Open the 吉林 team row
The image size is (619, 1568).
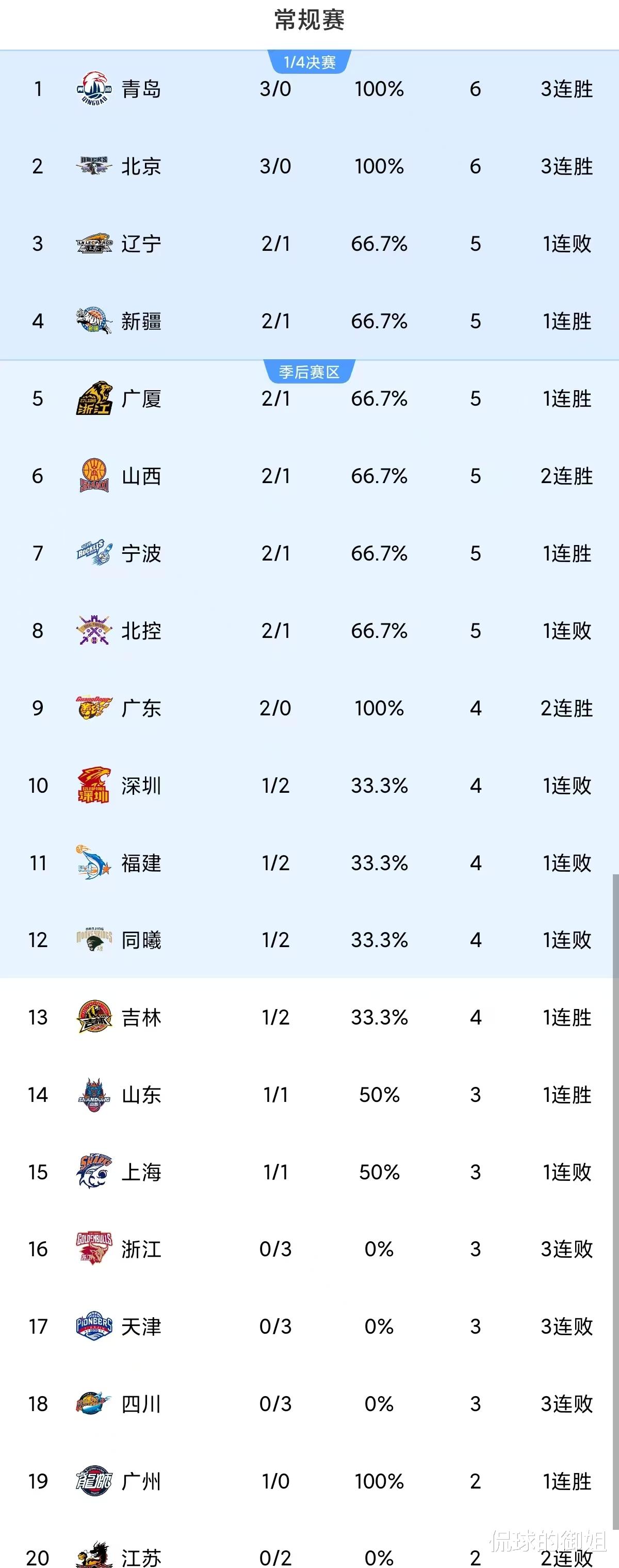141,1018
